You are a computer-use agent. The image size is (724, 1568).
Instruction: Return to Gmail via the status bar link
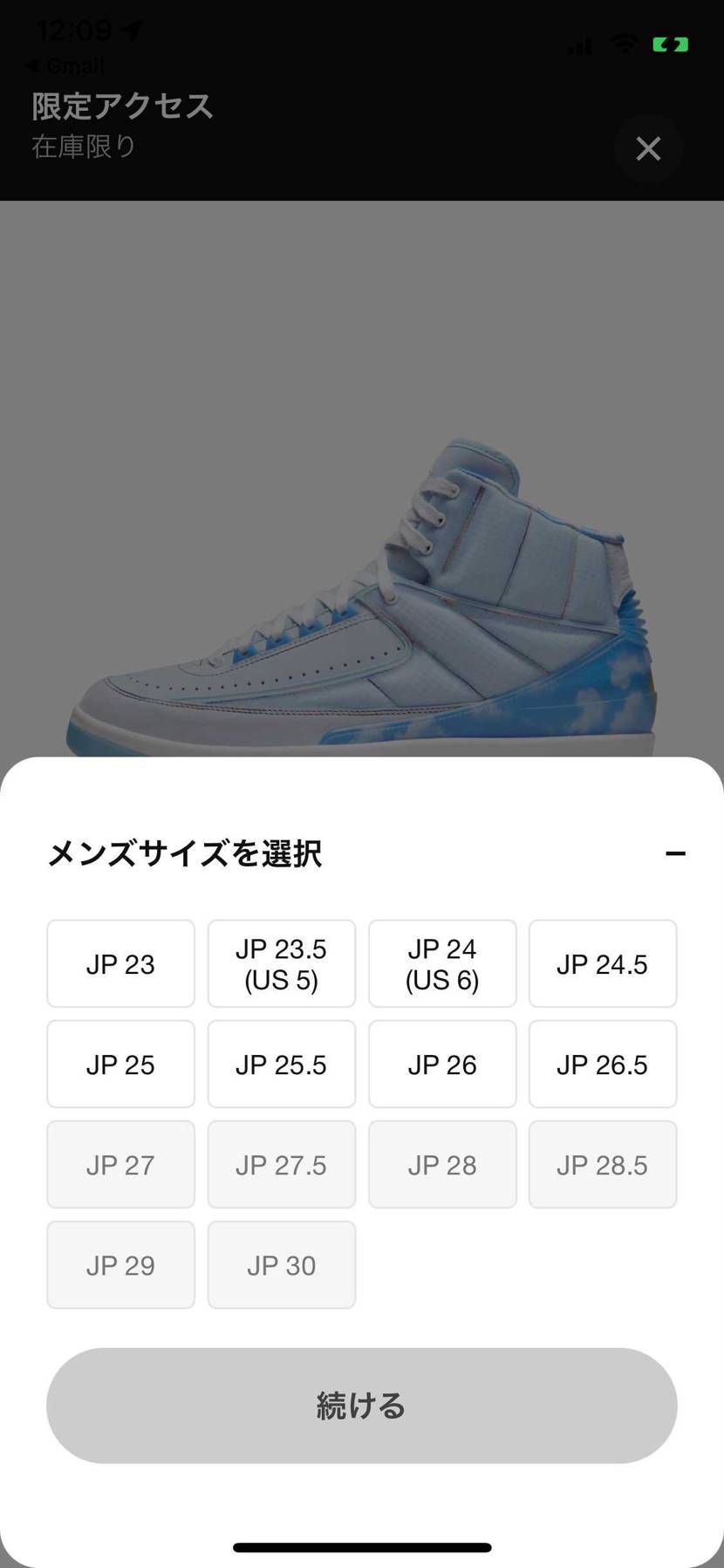65,65
